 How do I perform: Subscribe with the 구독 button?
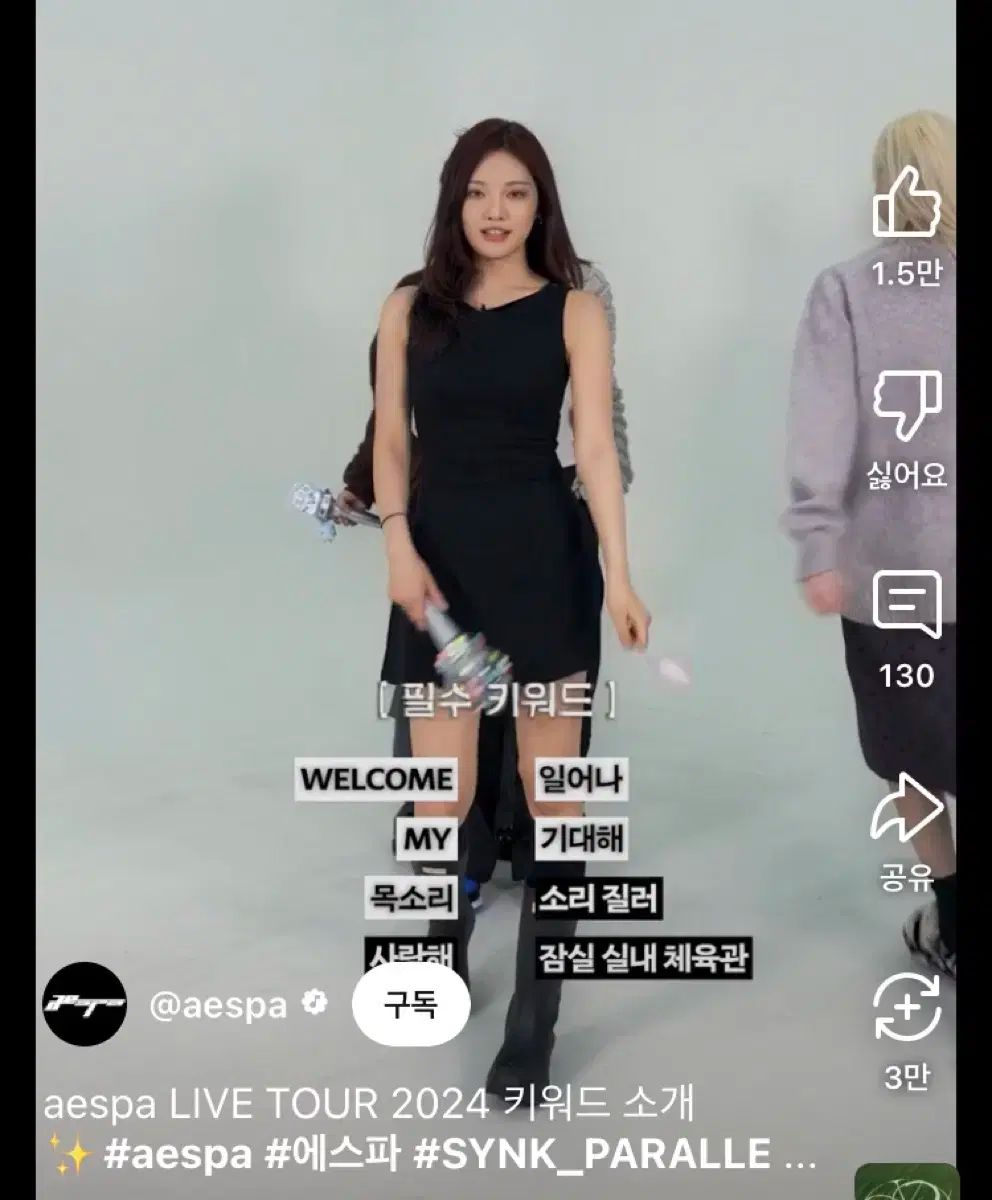pyautogui.click(x=411, y=1004)
